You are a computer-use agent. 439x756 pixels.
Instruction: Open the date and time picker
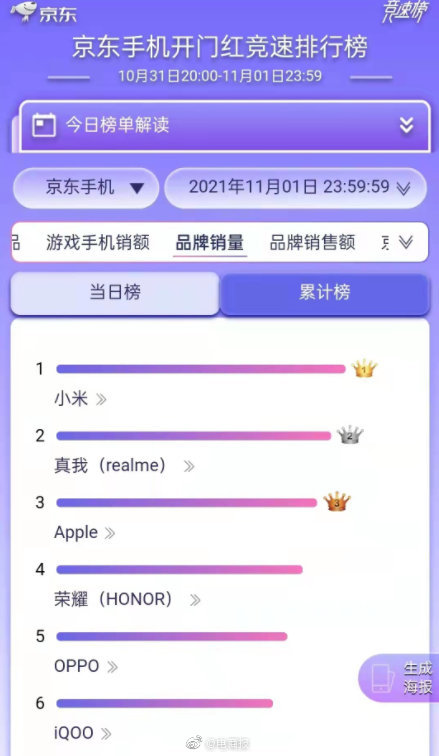click(295, 188)
